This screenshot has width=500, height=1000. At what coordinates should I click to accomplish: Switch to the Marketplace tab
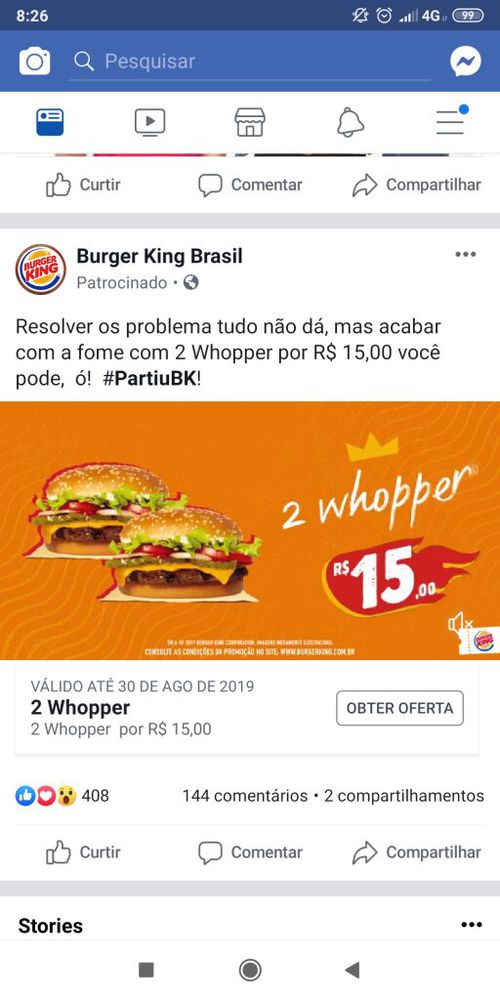250,122
